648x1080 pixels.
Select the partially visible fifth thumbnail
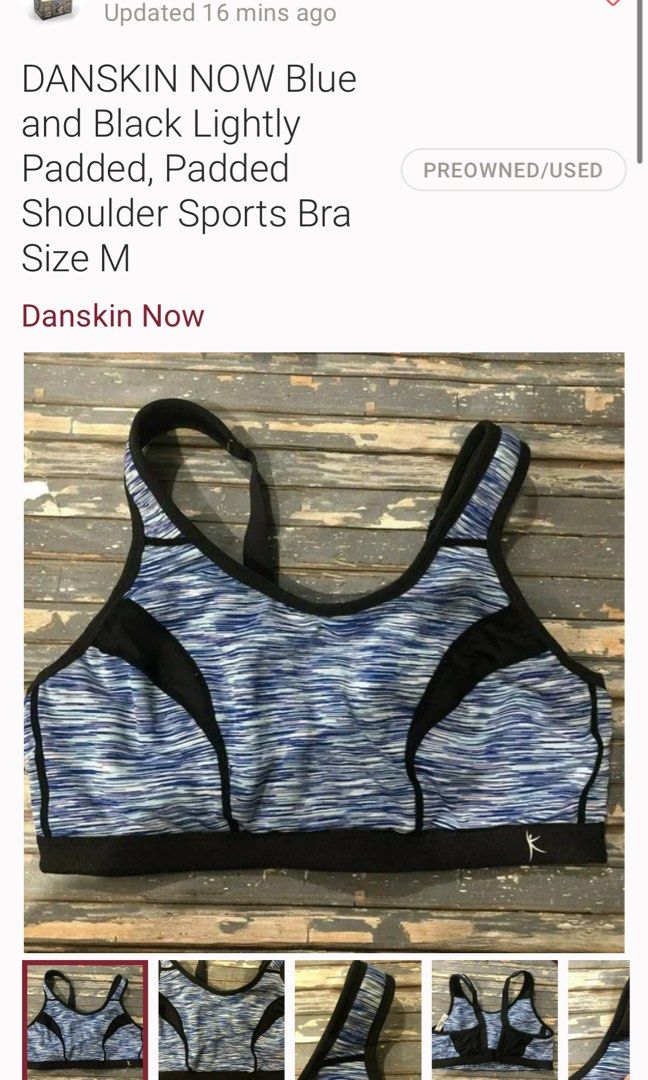599,1020
